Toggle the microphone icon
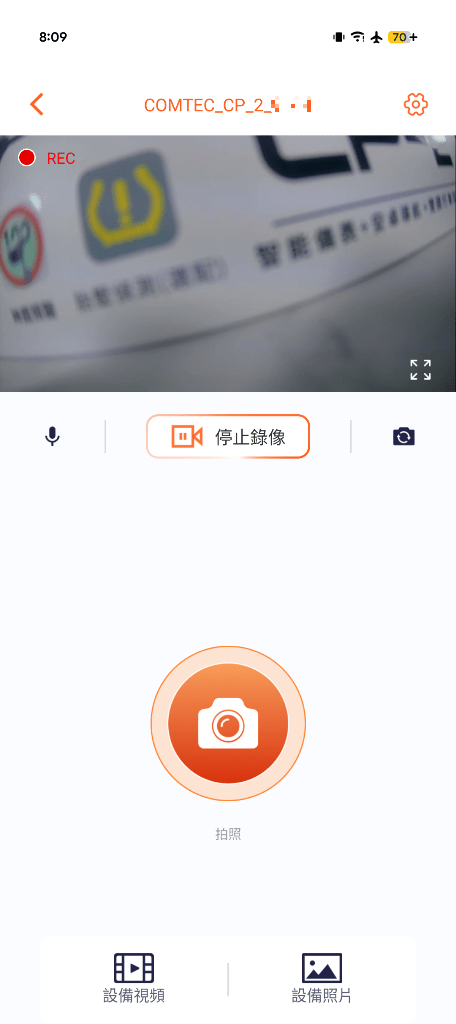Screen dimensions: 456x1024 (52, 436)
